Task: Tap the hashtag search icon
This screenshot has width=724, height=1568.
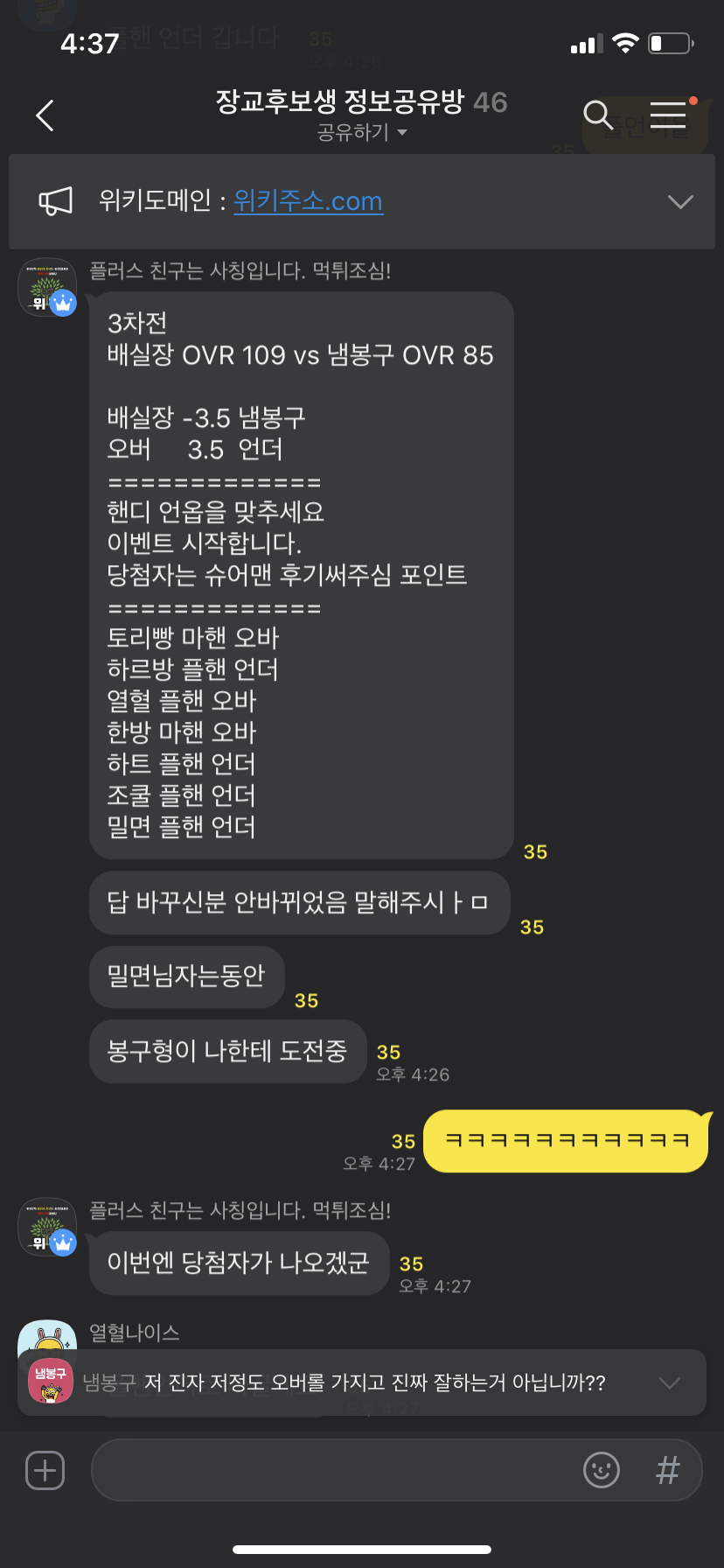Action: [667, 1470]
